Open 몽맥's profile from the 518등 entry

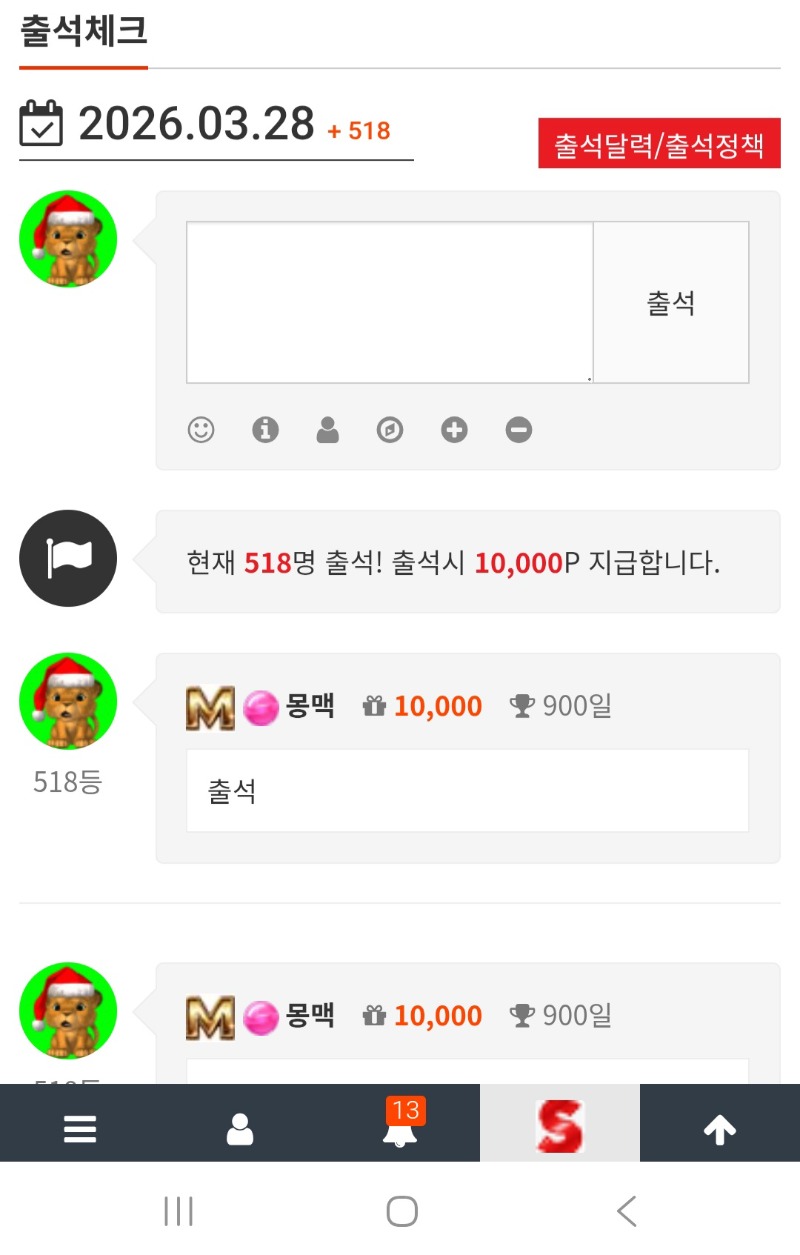(310, 706)
